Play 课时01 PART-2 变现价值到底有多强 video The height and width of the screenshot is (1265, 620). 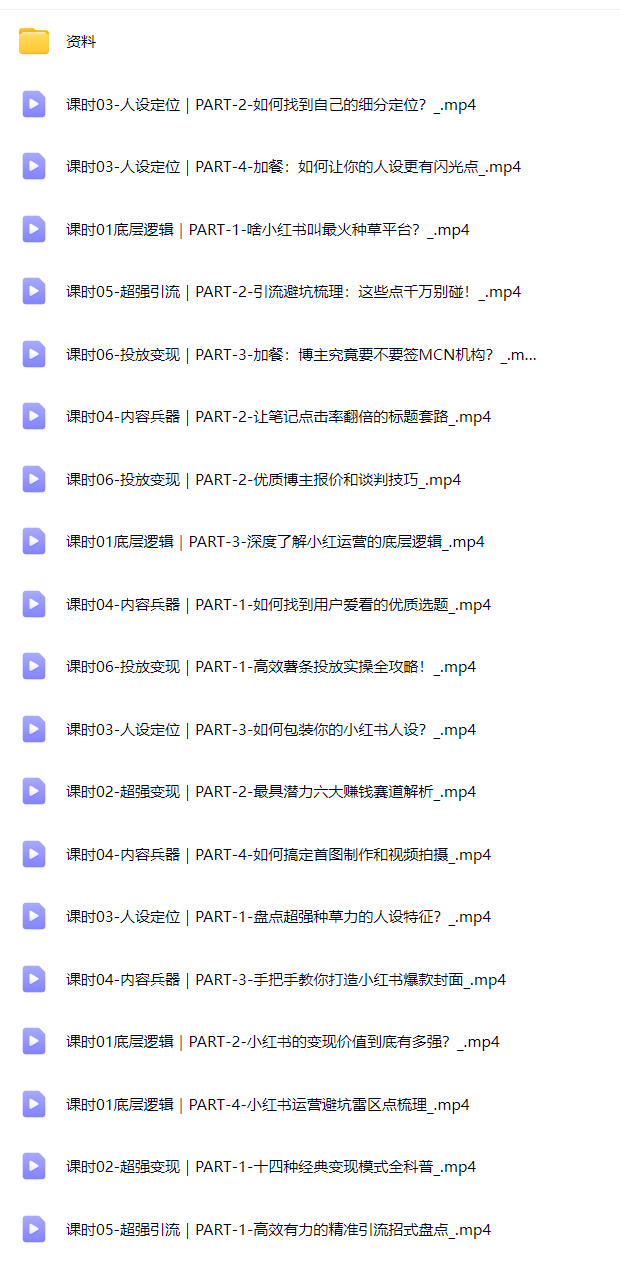pyautogui.click(x=282, y=1042)
